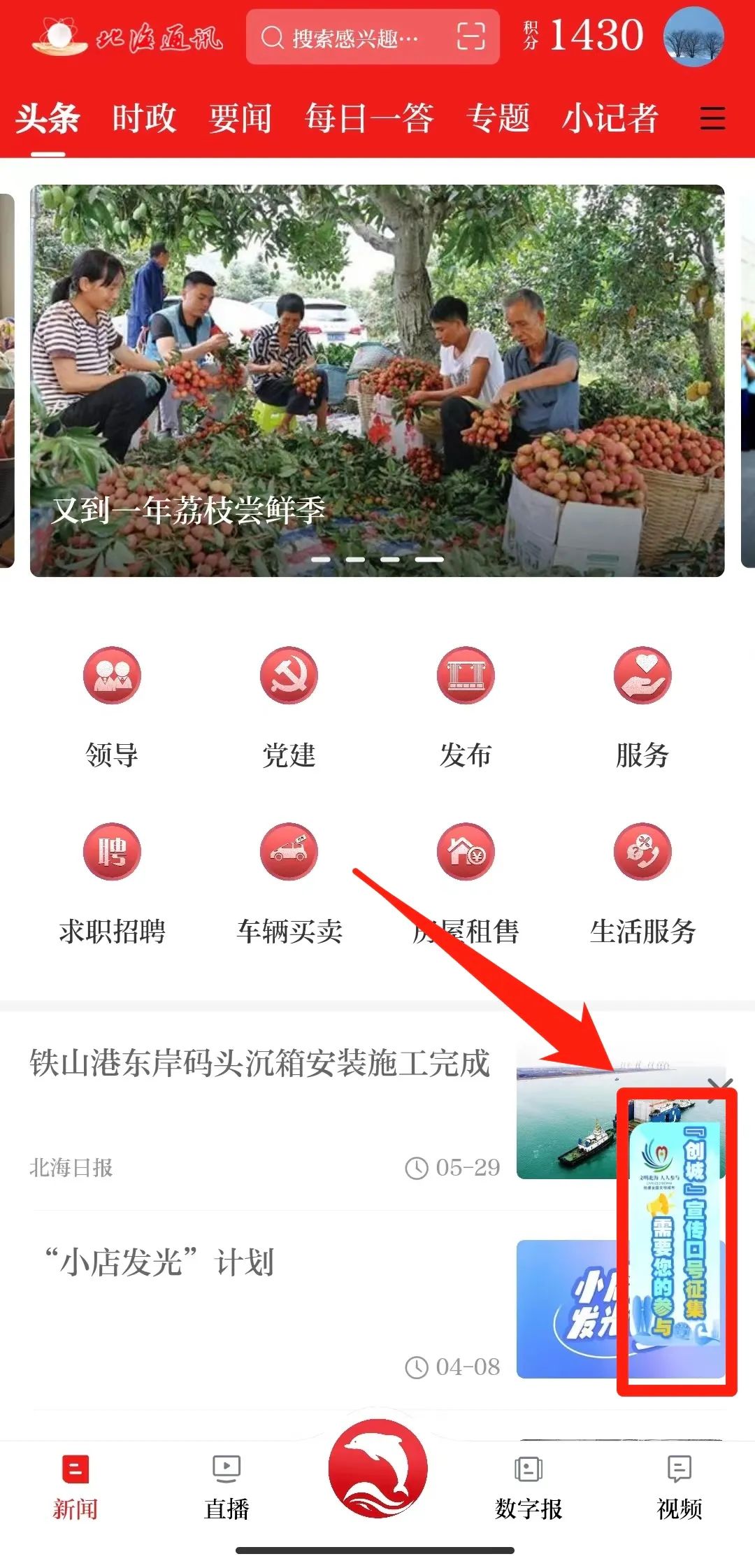Read the 铁山港东岸码头 news article
Image resolution: width=755 pixels, height=1568 pixels.
click(x=260, y=1064)
